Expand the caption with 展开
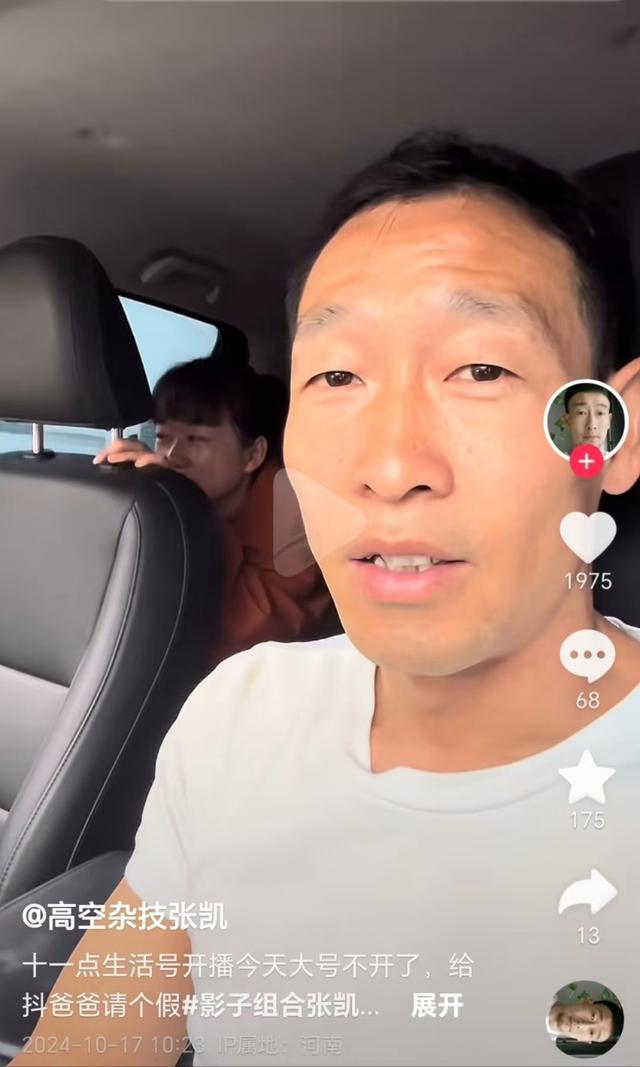 (x=437, y=1005)
